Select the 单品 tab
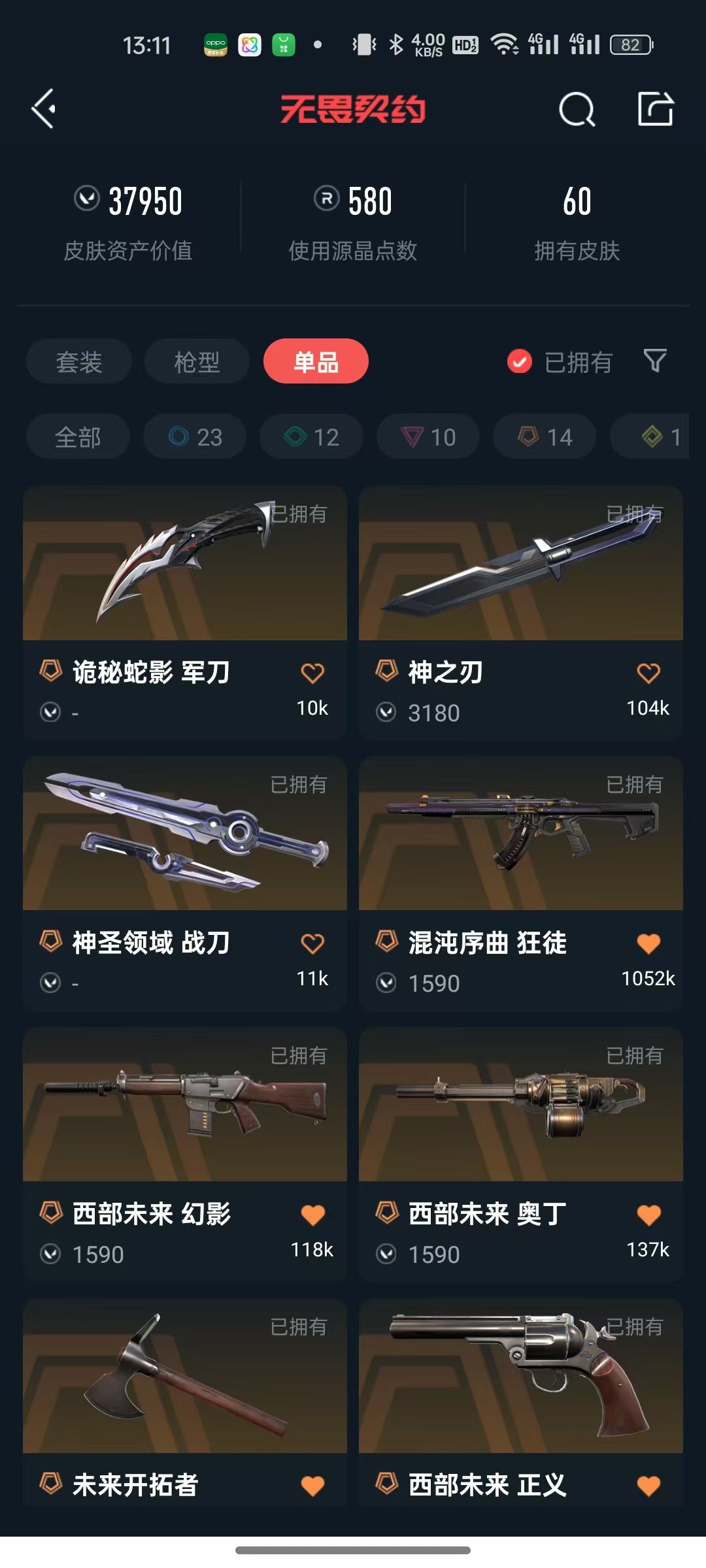The height and width of the screenshot is (1568, 706). pos(316,361)
